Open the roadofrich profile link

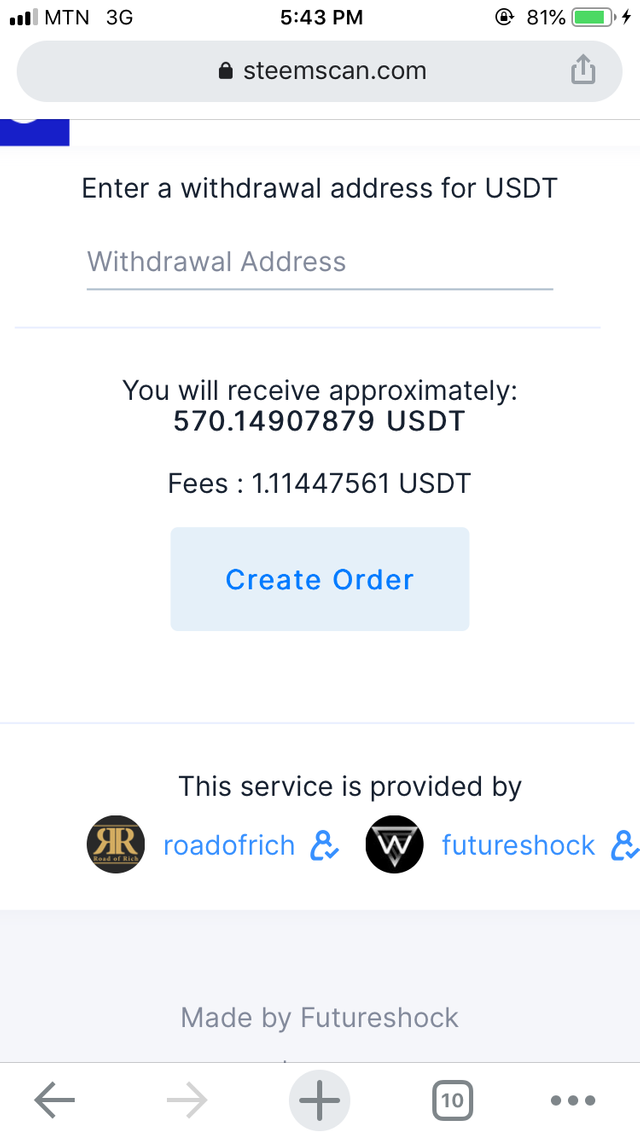(229, 846)
